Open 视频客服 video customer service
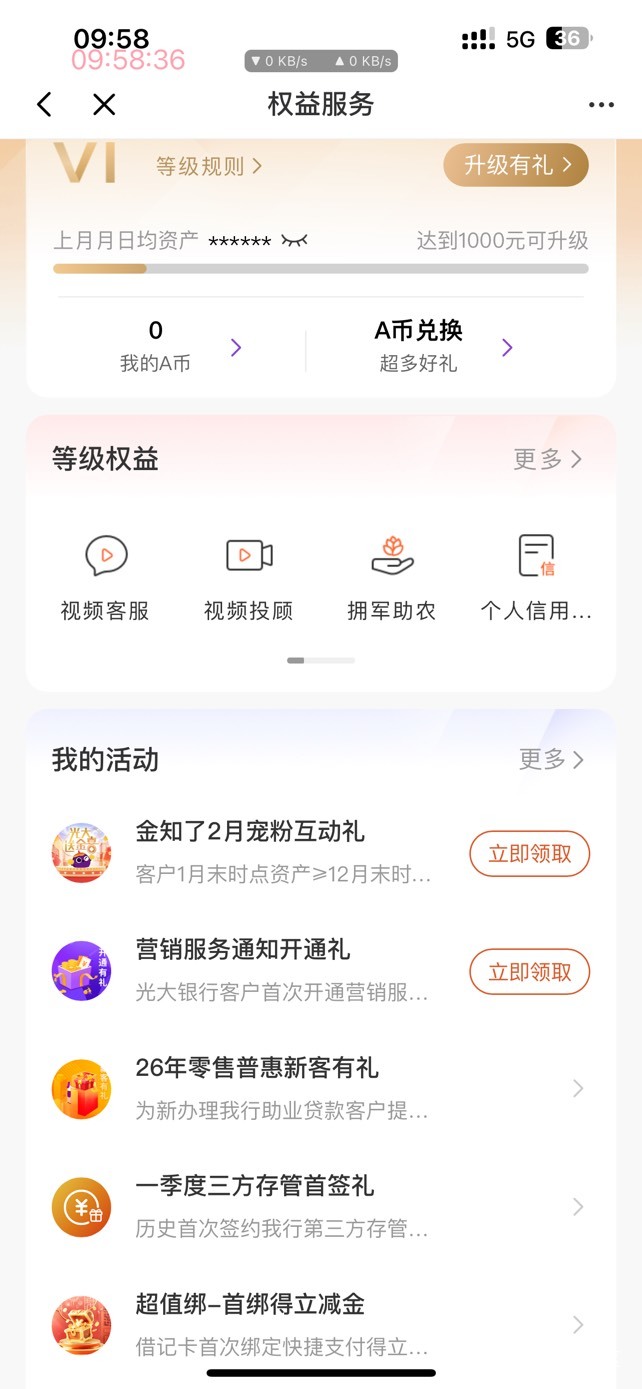Image resolution: width=642 pixels, height=1389 pixels. click(105, 577)
